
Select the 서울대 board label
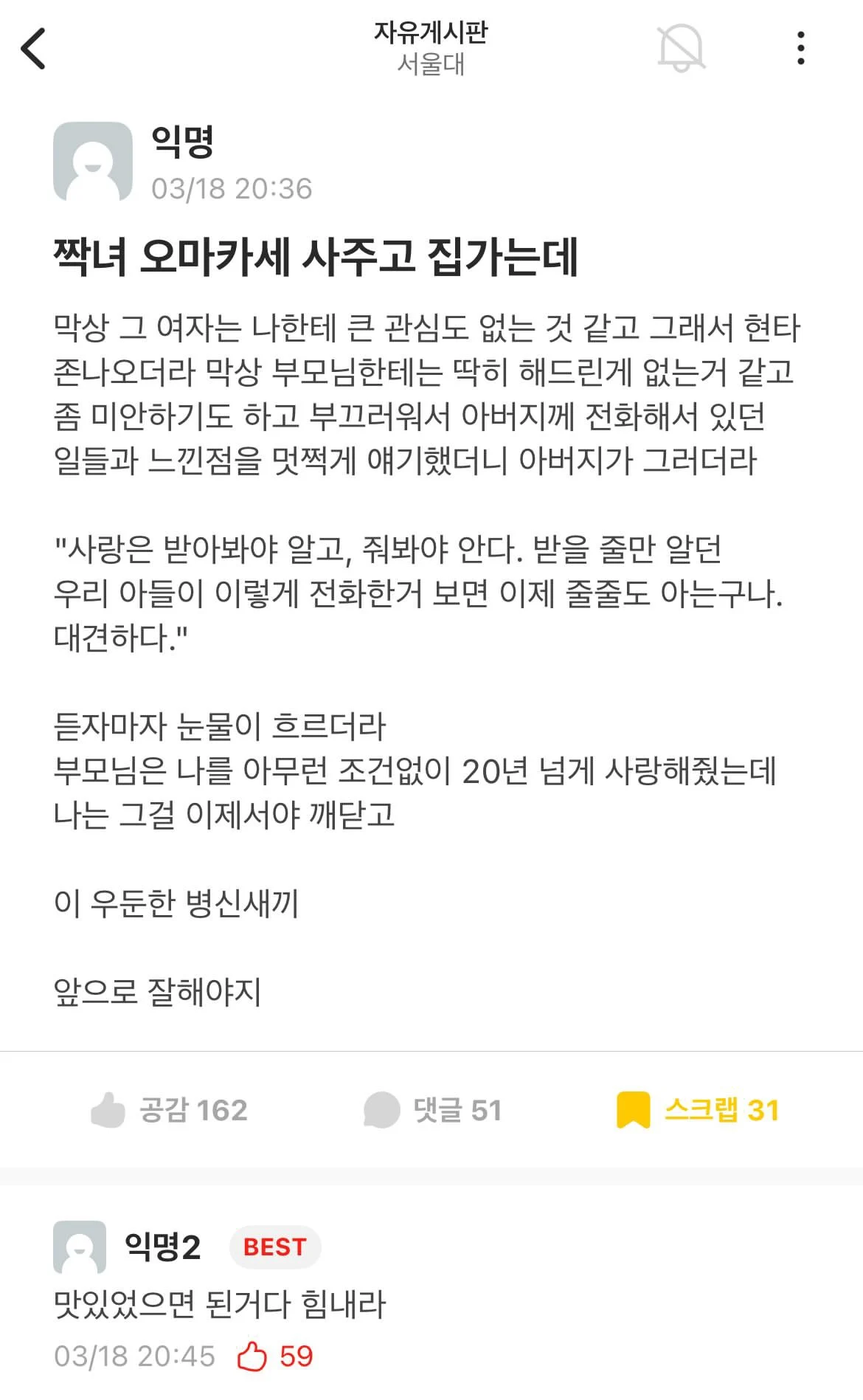[x=431, y=65]
